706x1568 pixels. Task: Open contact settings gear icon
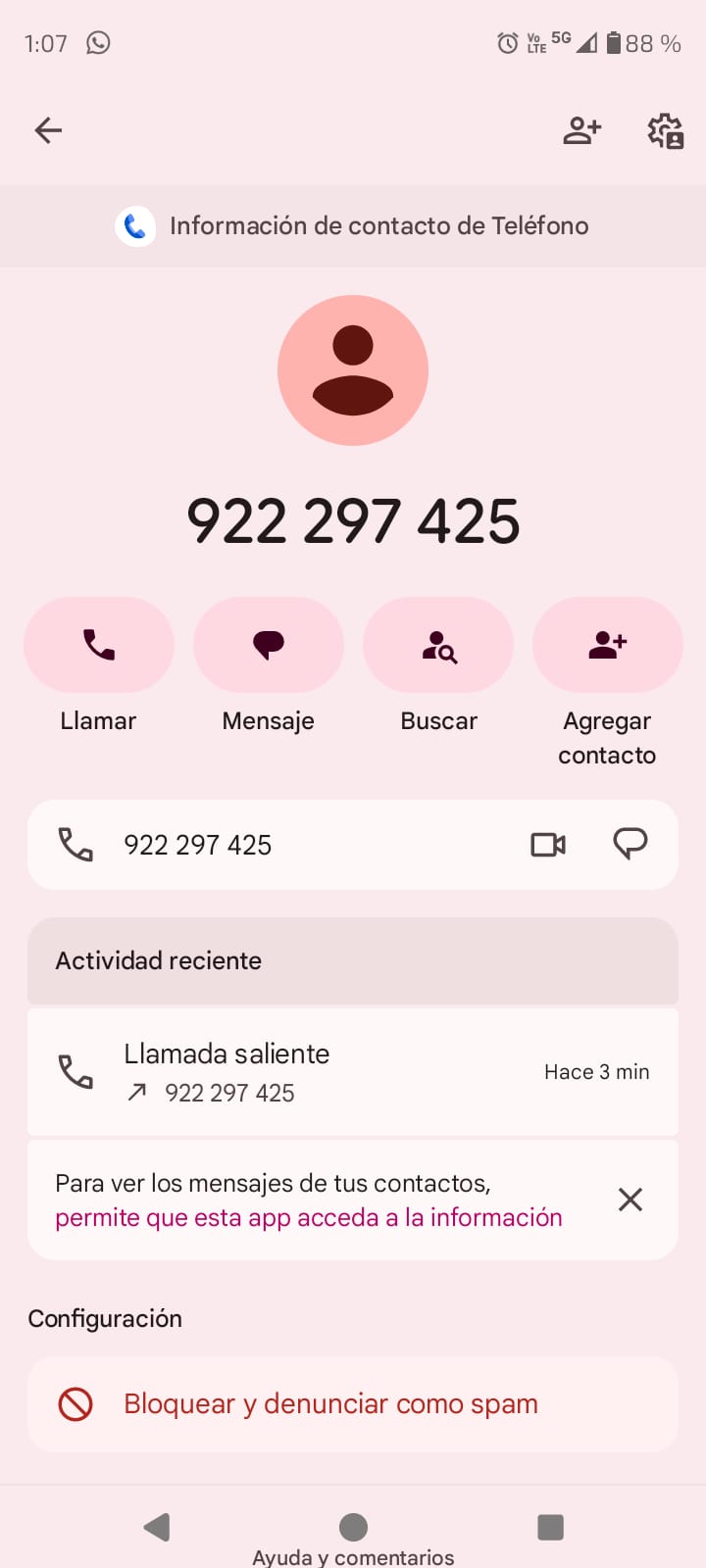tap(665, 130)
